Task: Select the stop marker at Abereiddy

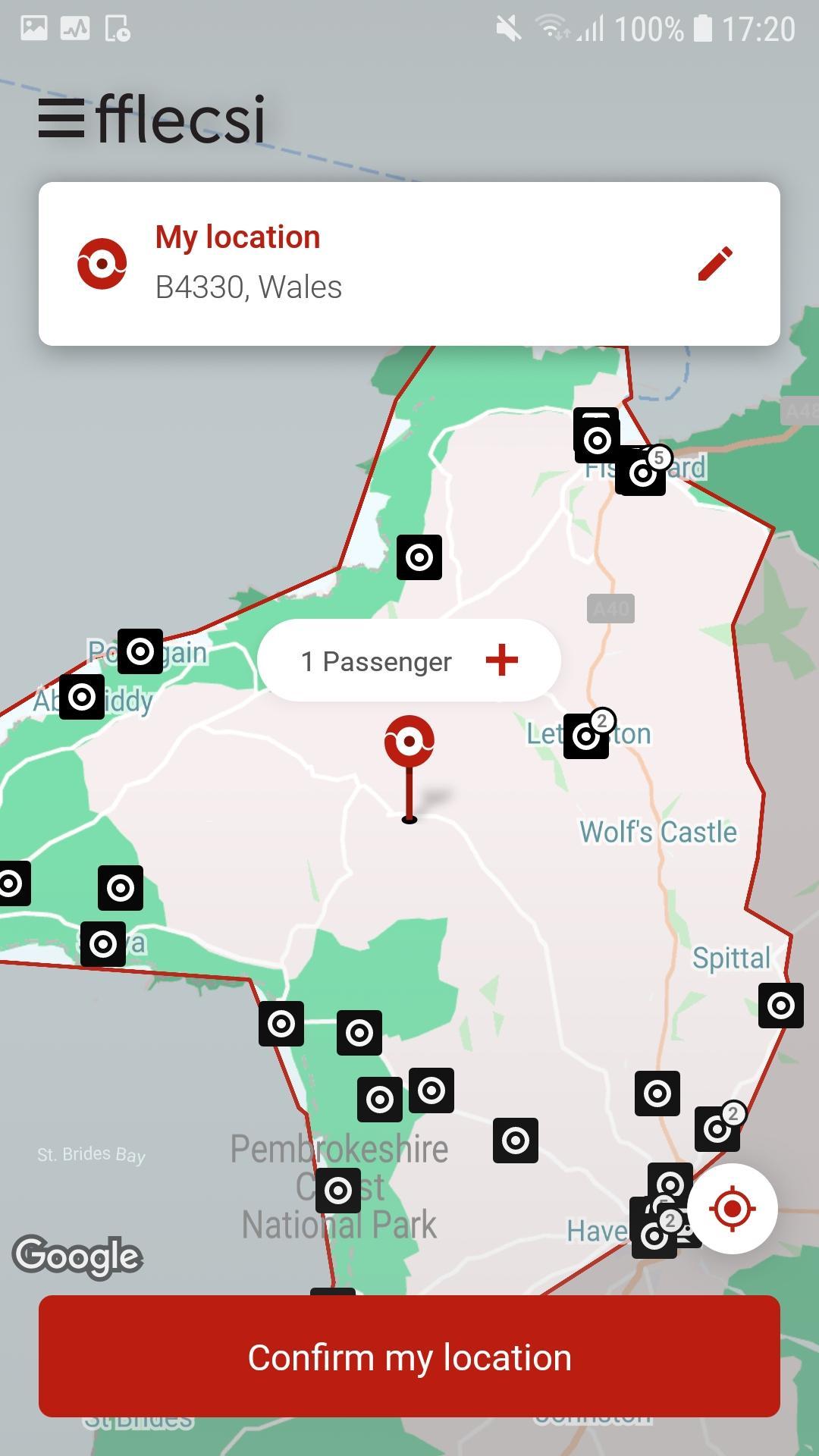Action: (x=82, y=697)
